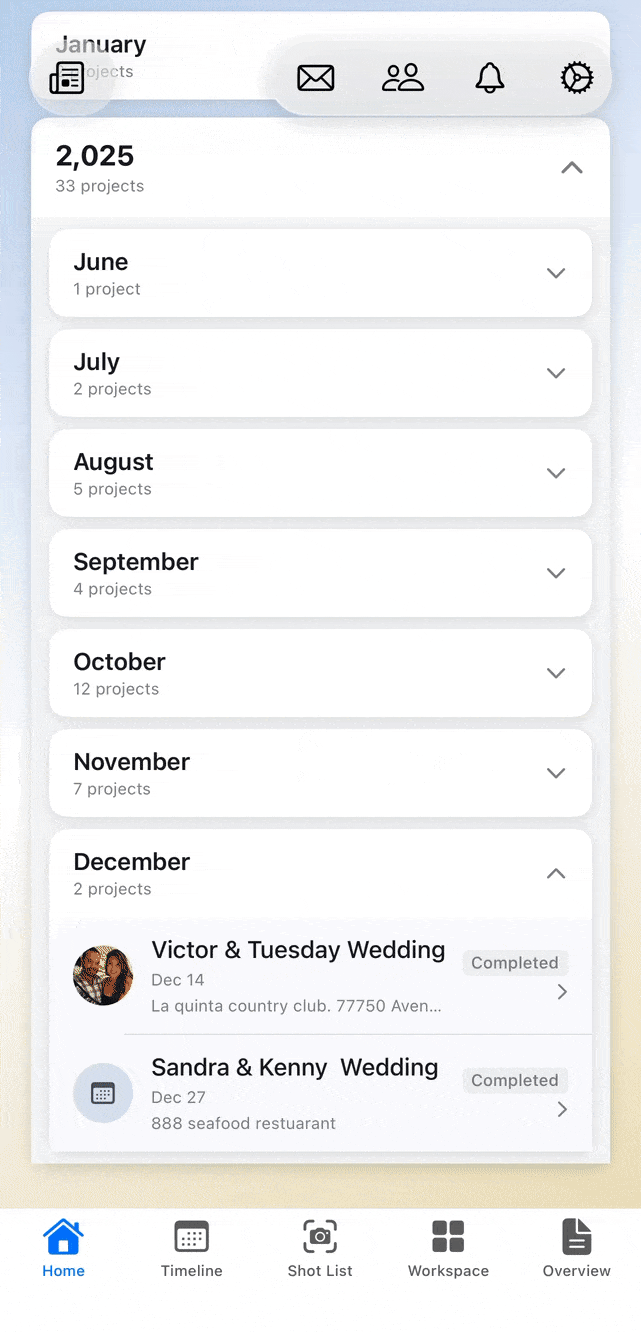
Task: Expand October's 12 projects
Action: click(556, 673)
